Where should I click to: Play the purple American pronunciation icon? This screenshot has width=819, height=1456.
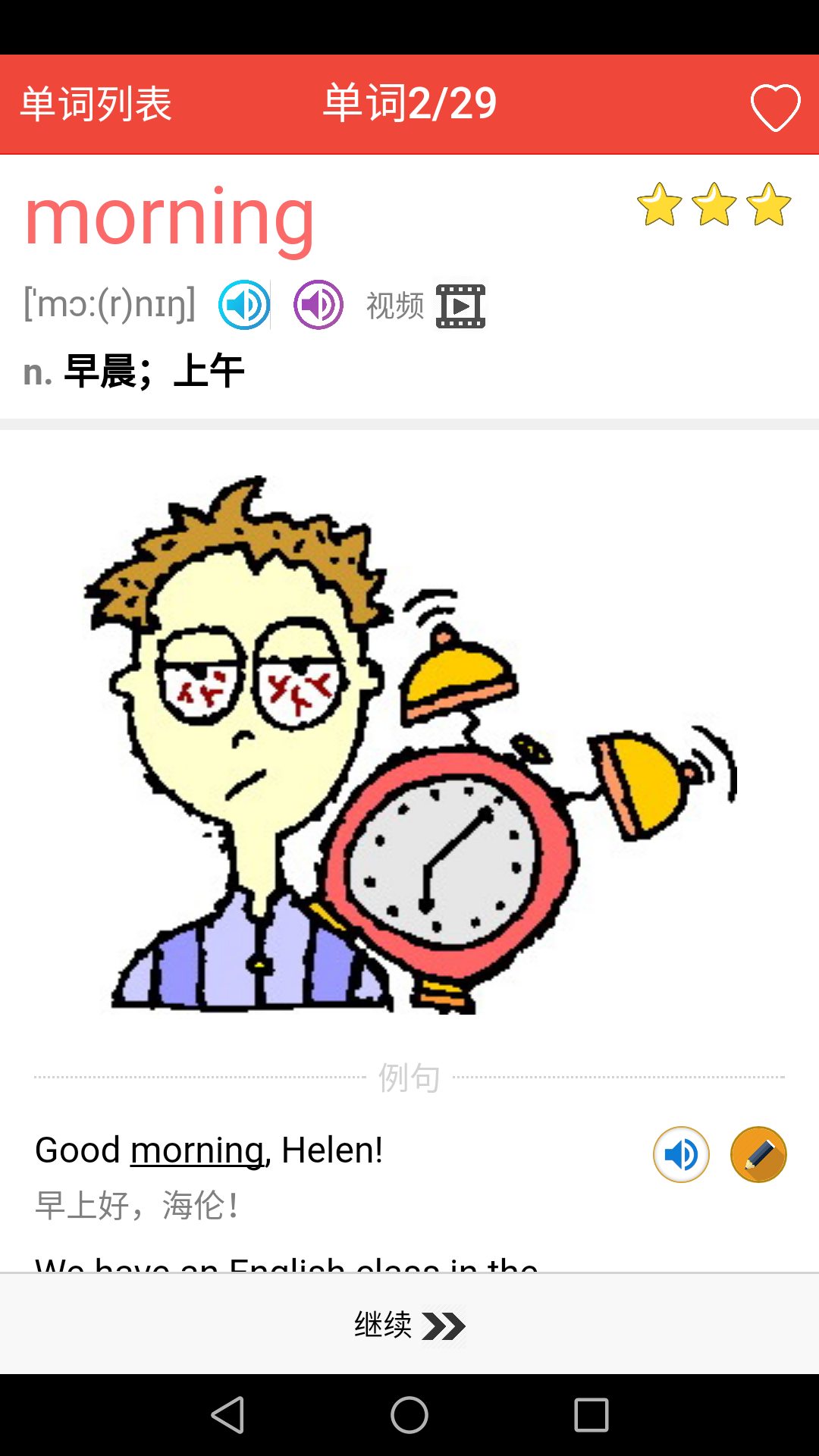pyautogui.click(x=318, y=303)
